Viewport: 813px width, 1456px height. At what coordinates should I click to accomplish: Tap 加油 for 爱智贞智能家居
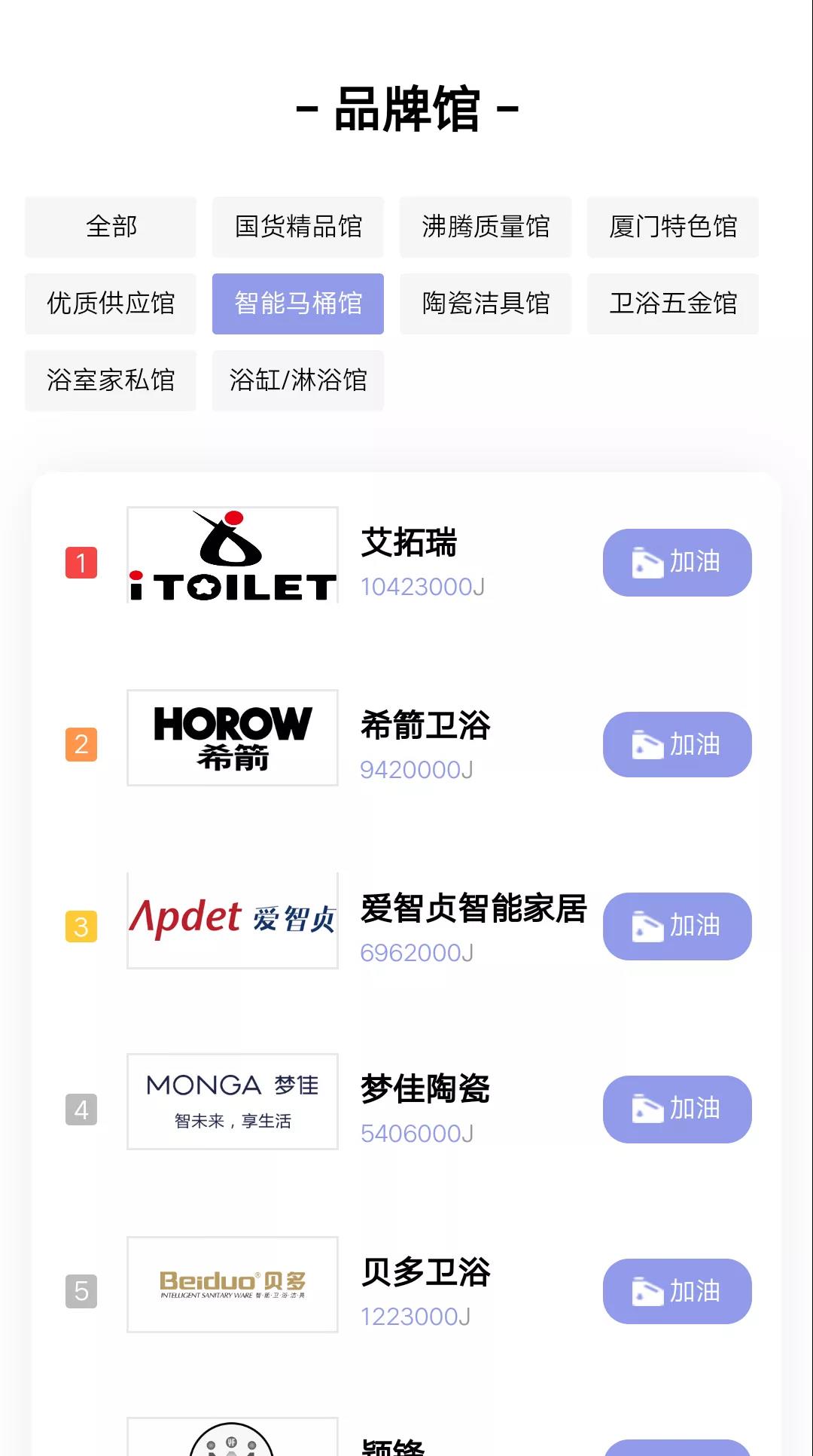pos(677,926)
